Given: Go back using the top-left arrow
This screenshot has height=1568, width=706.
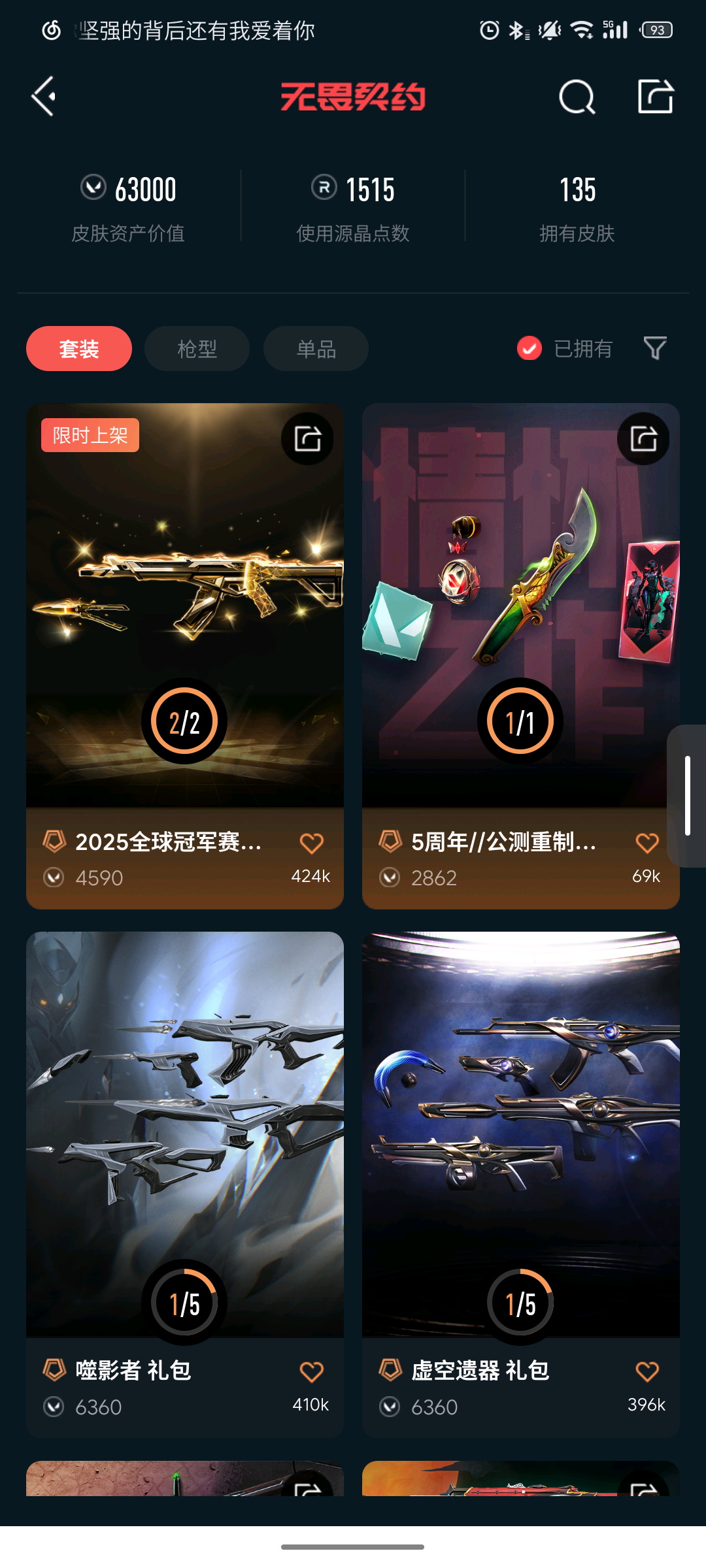Looking at the screenshot, I should pos(44,97).
